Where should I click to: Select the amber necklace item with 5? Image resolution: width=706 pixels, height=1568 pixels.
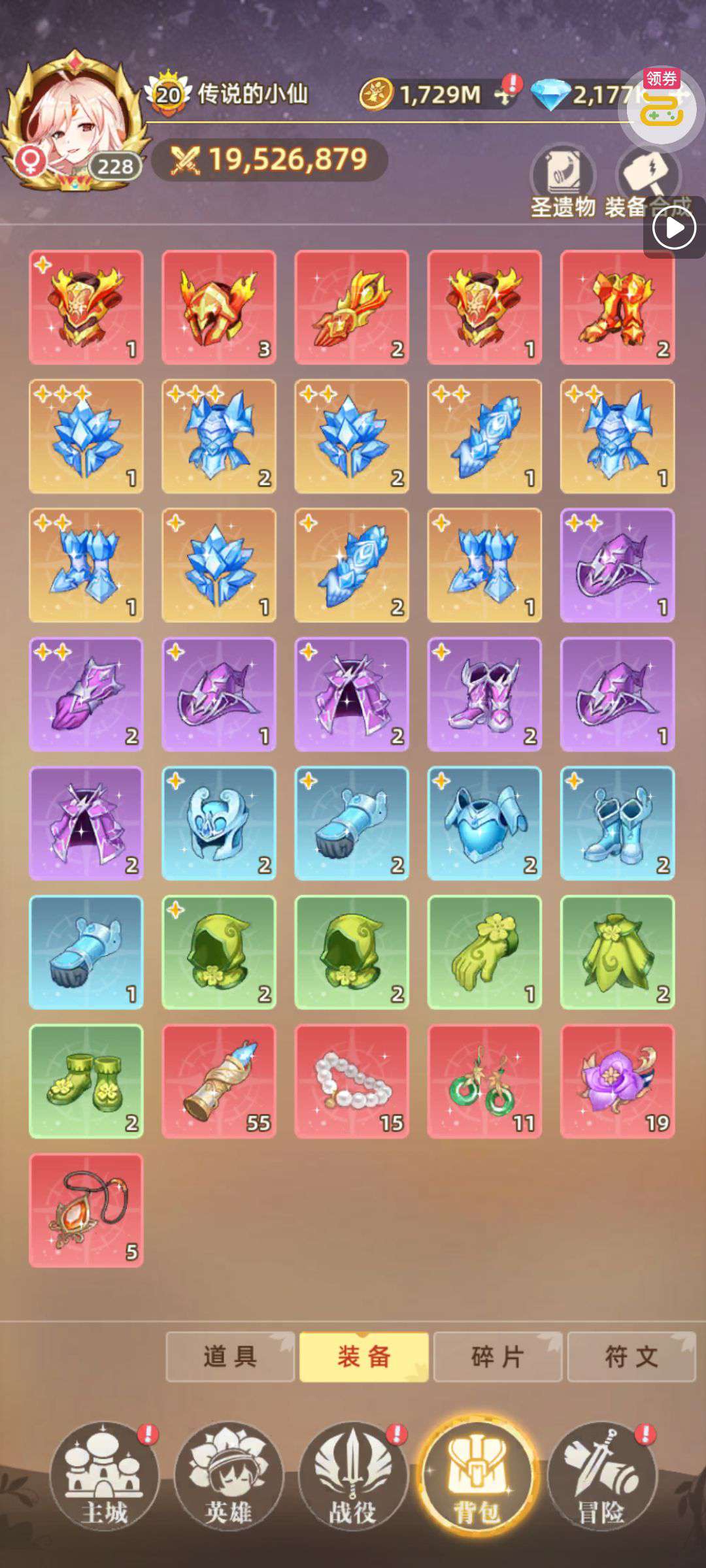86,1211
